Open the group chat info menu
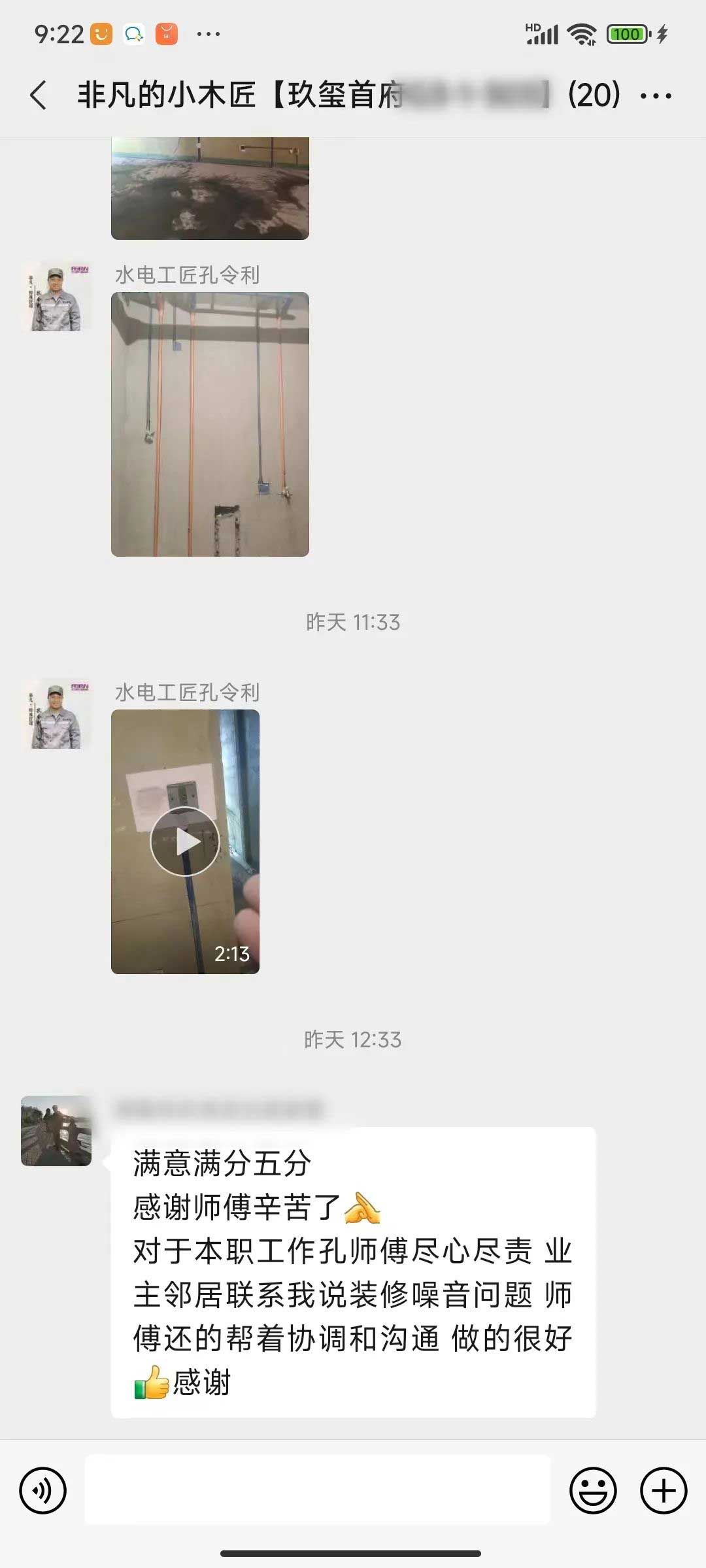The width and height of the screenshot is (706, 1568). click(x=655, y=96)
